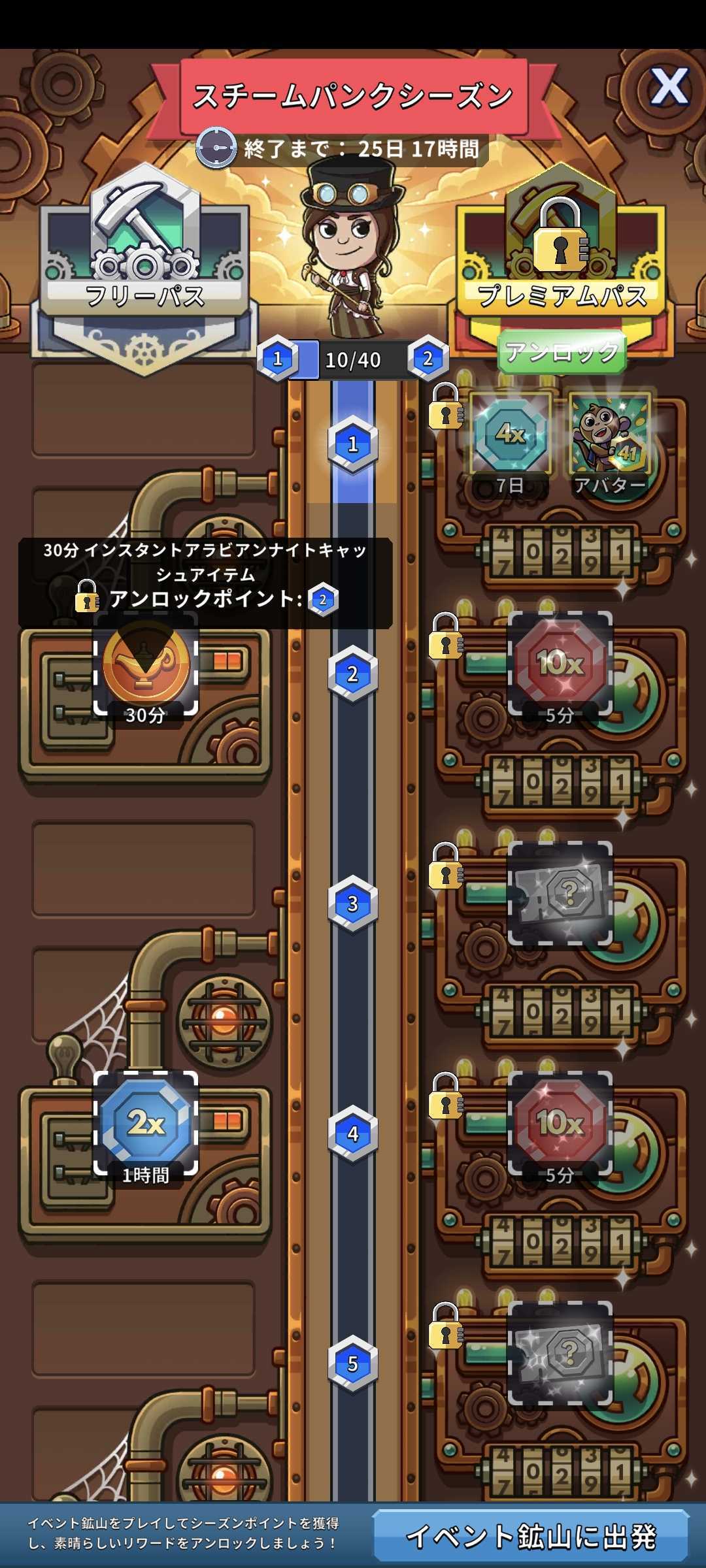Tap the イベント鉱山に出発 button
The width and height of the screenshot is (706, 1568).
click(531, 1537)
